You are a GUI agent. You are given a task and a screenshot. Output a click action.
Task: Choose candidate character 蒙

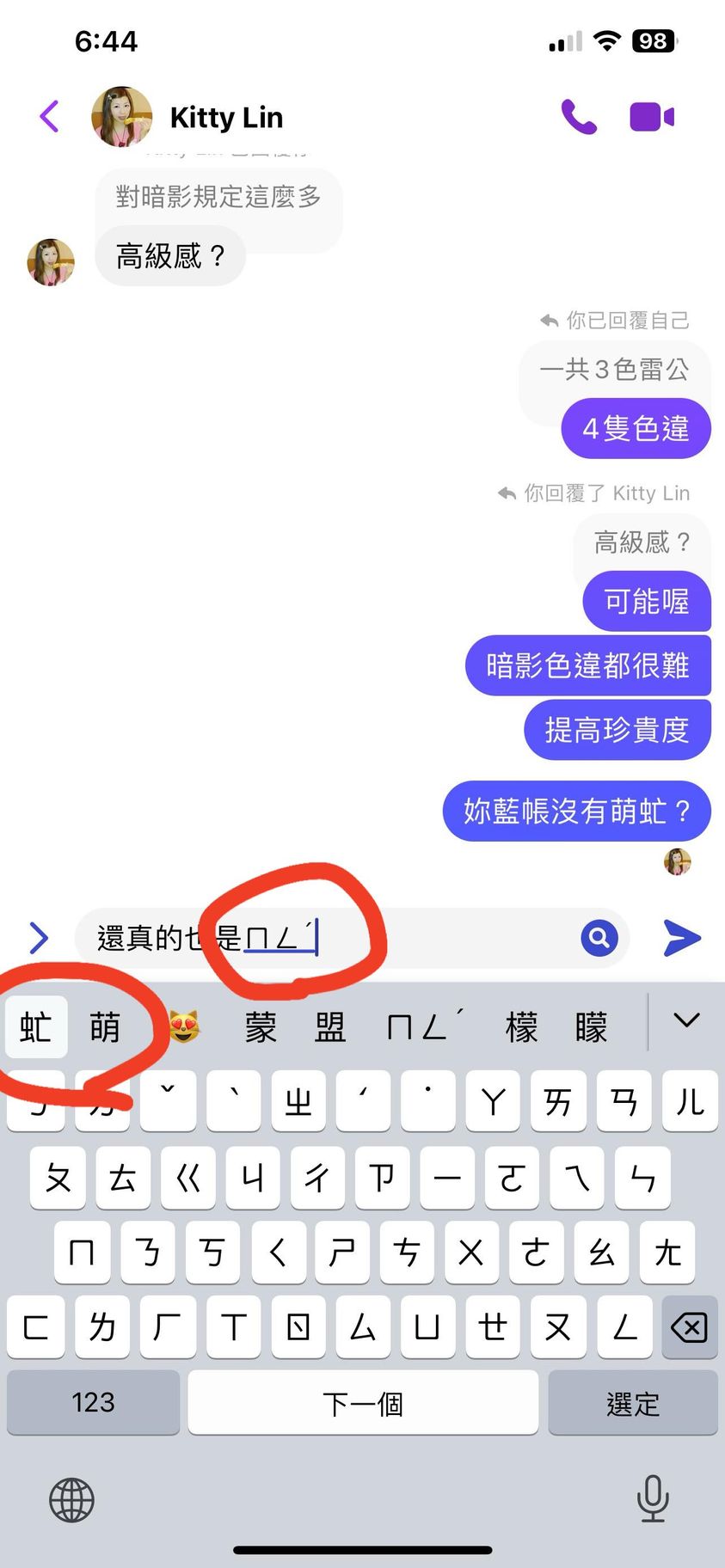click(x=261, y=1026)
